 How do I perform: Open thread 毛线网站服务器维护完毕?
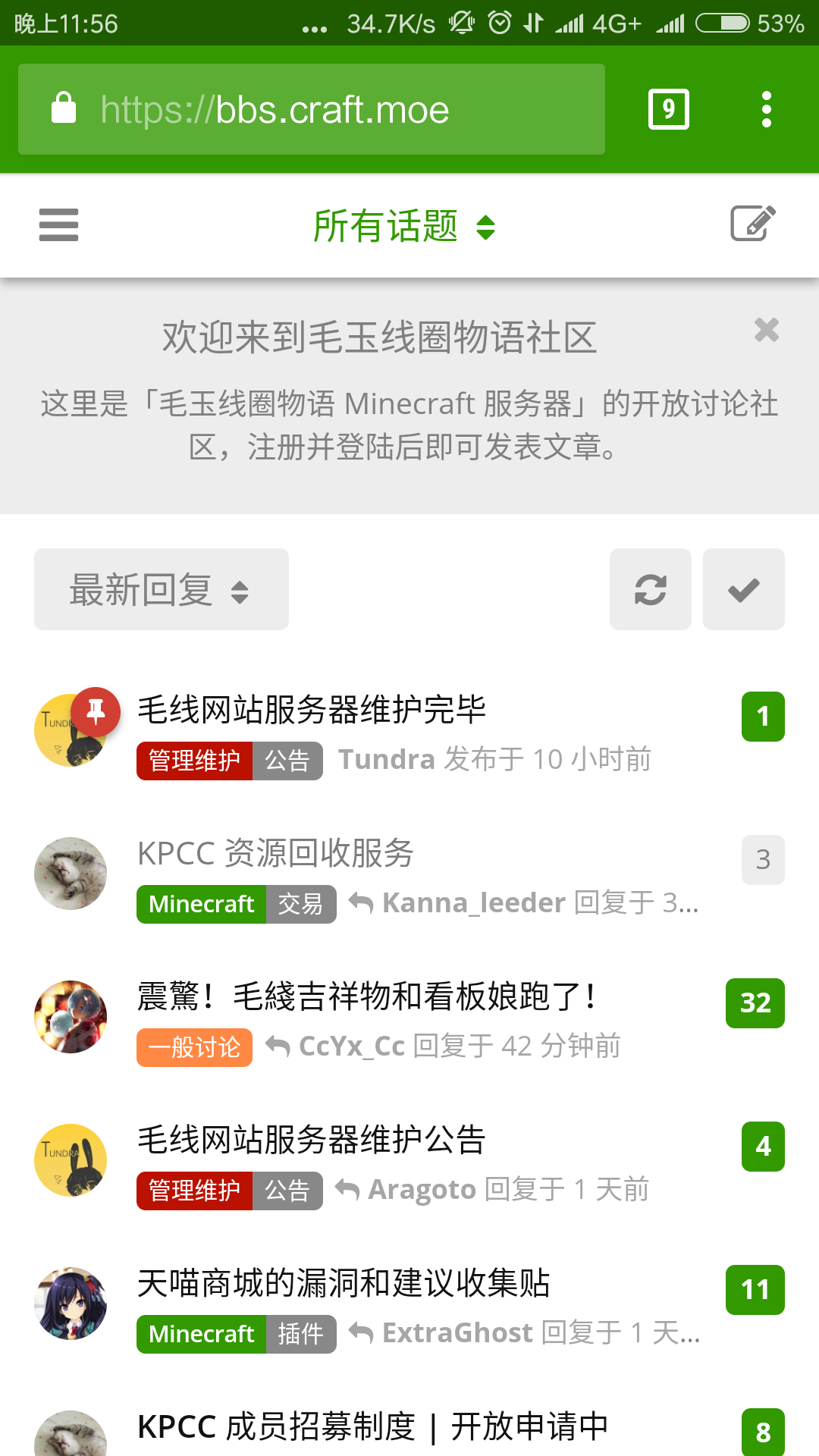pos(311,711)
